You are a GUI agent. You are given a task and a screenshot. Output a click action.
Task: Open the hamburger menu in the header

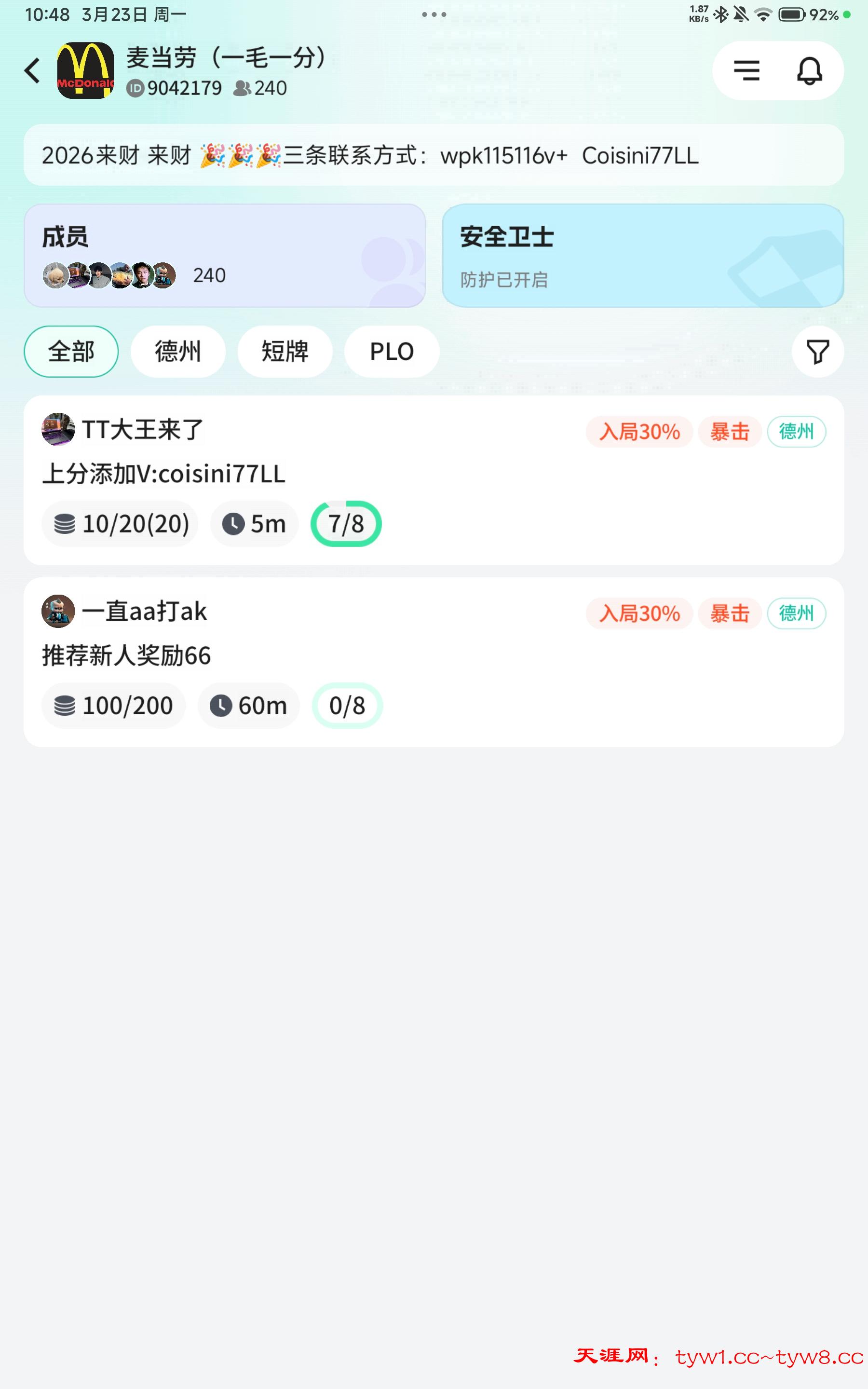pyautogui.click(x=746, y=70)
